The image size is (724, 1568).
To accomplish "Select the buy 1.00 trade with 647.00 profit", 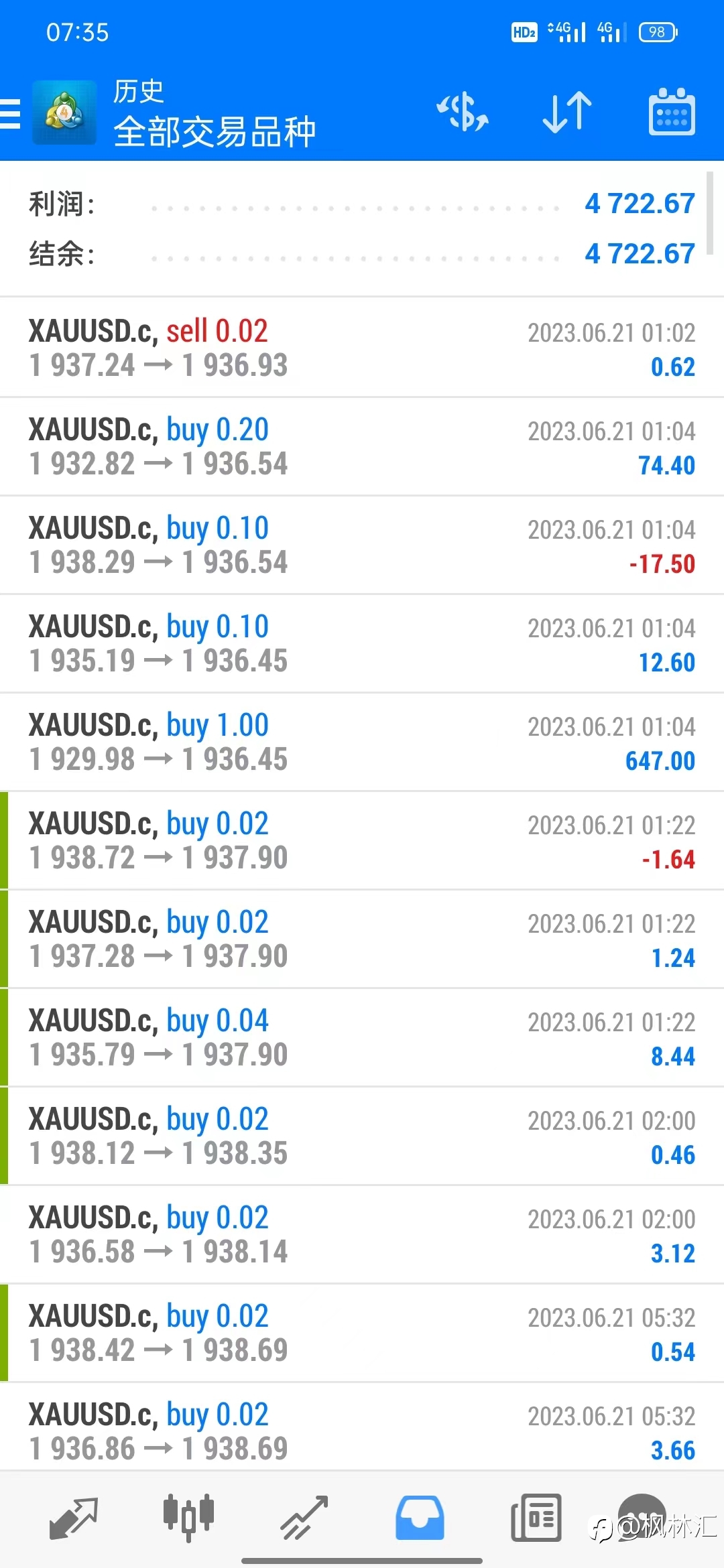I will [362, 742].
